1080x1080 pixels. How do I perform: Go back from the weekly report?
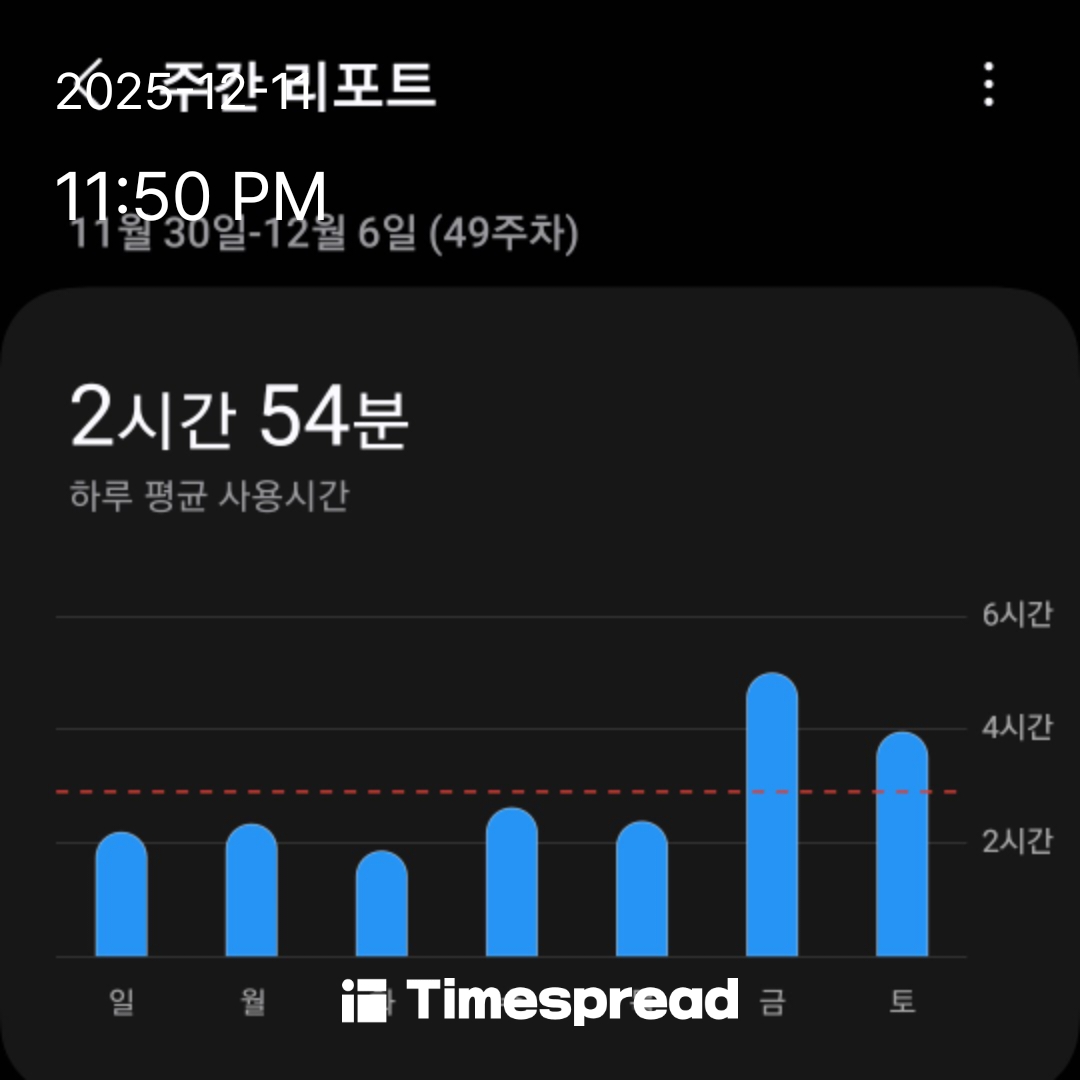92,80
